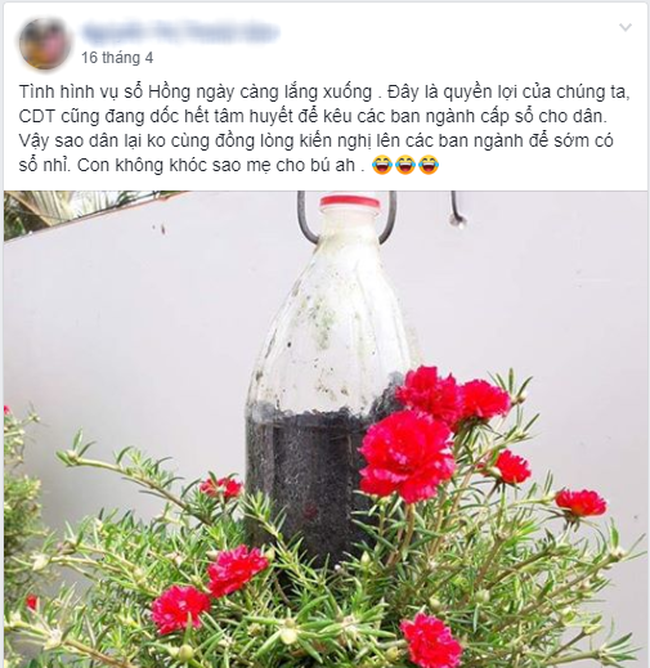Open the flower bottle photo in post

pyautogui.click(x=325, y=428)
